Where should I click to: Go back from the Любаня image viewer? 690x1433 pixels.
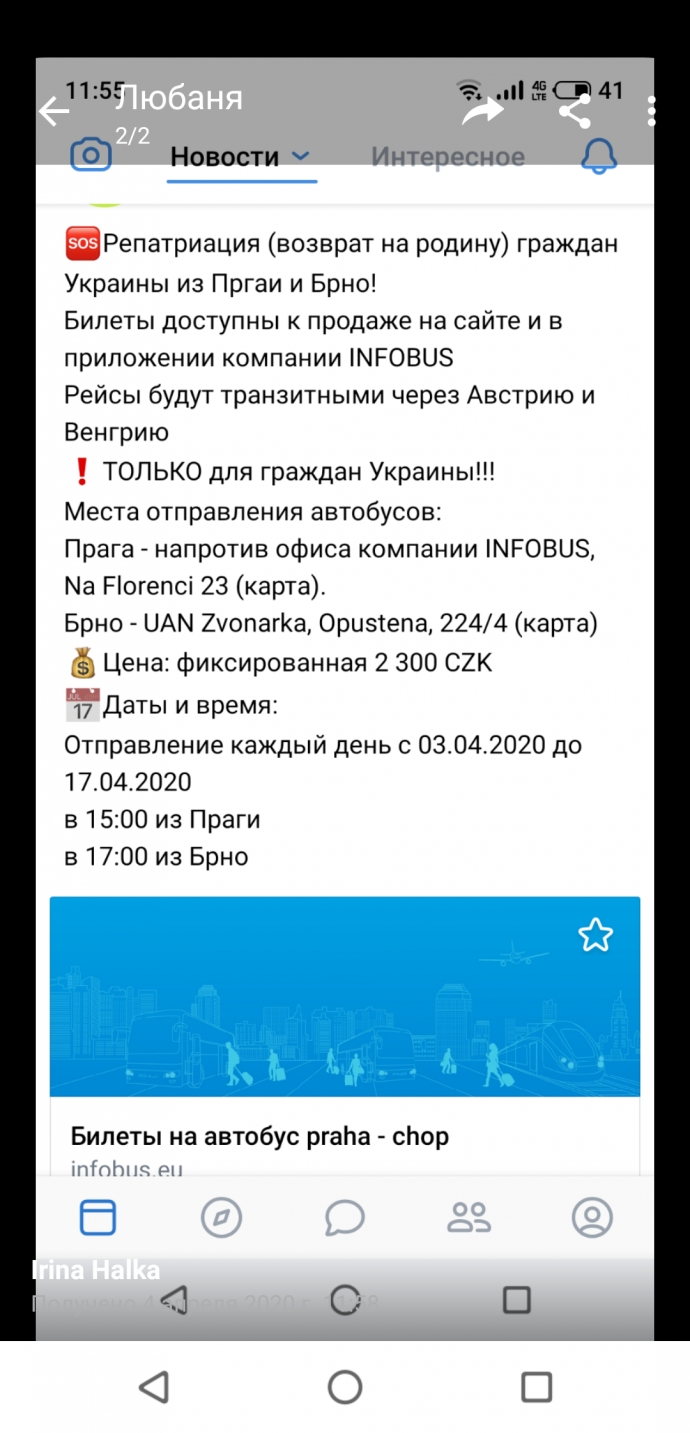tap(55, 111)
